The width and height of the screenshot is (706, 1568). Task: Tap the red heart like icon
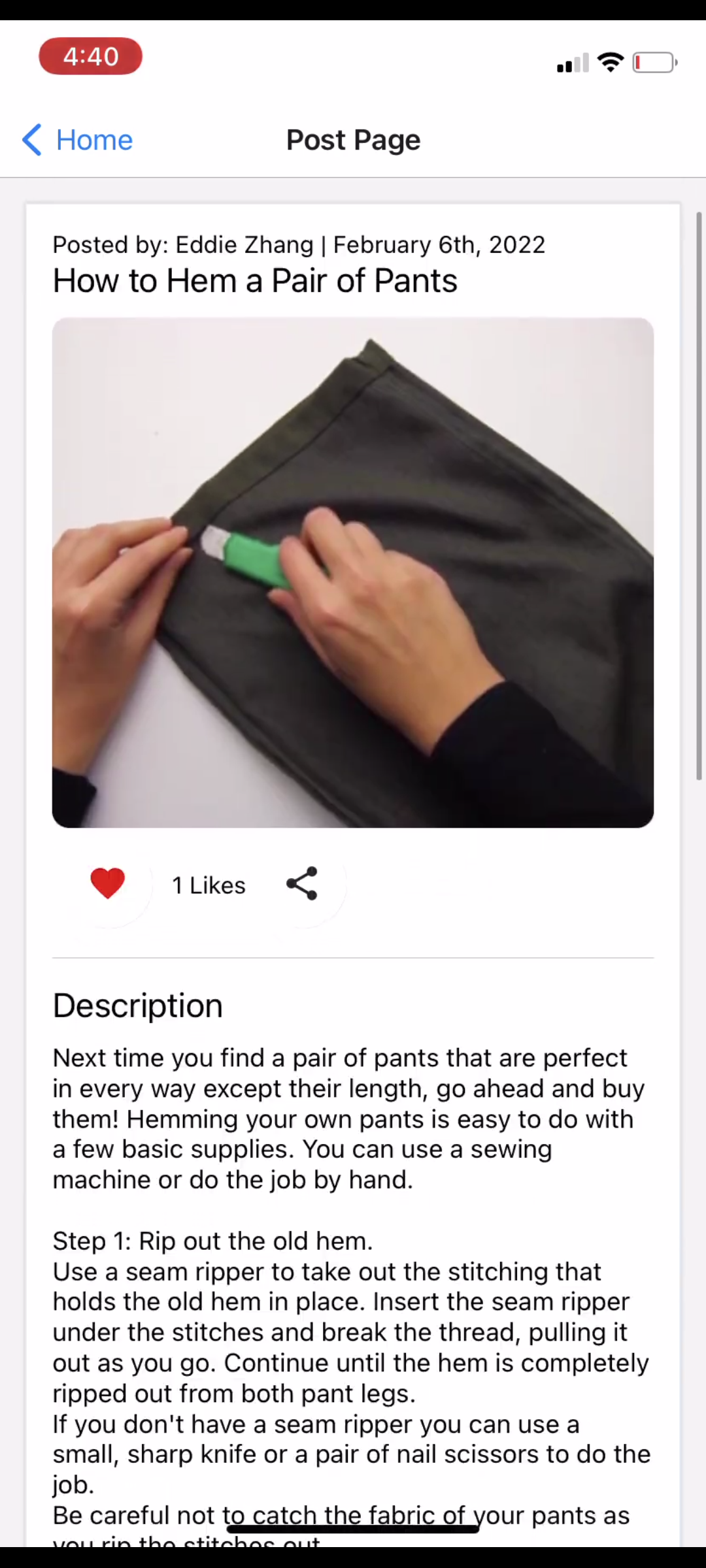[x=108, y=884]
